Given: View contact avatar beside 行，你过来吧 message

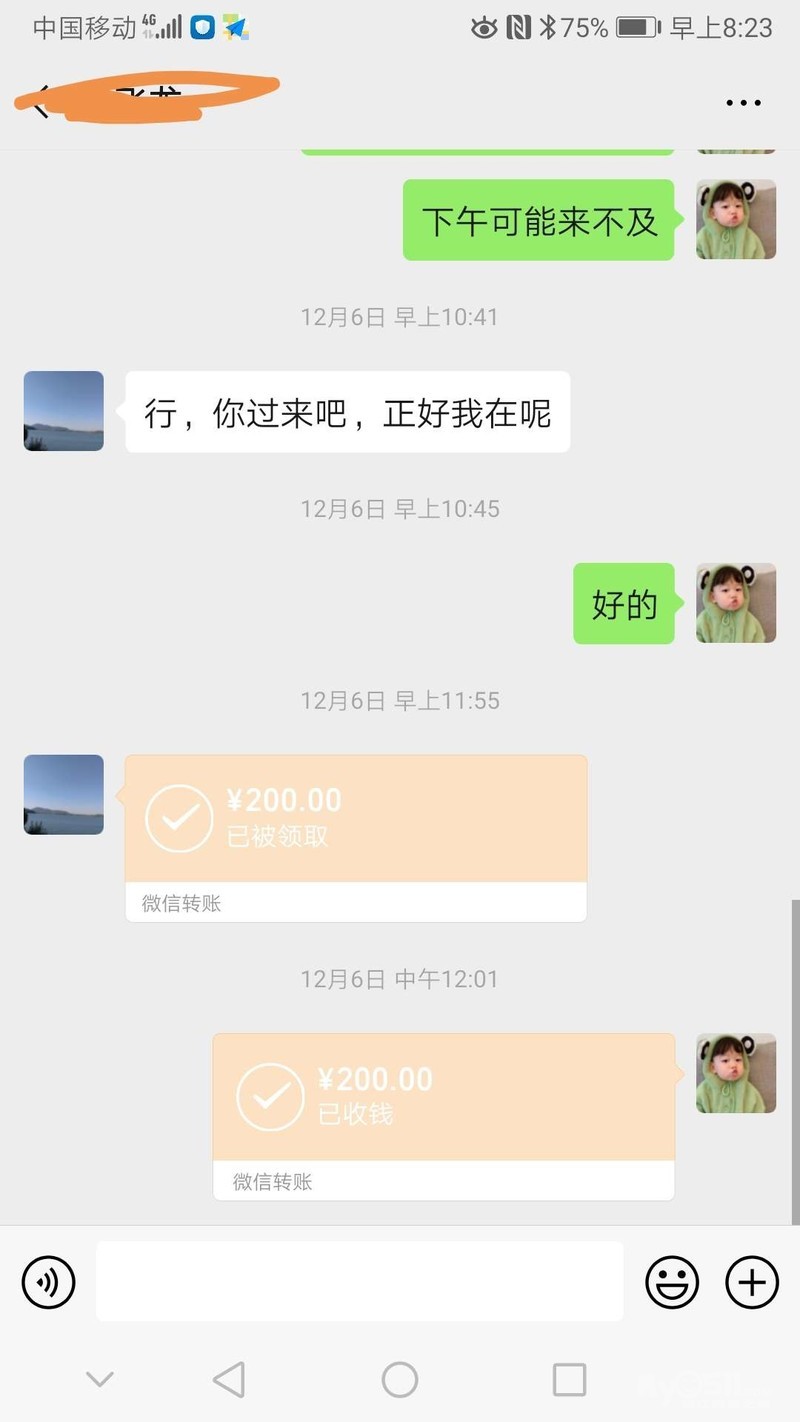Looking at the screenshot, I should [x=64, y=411].
